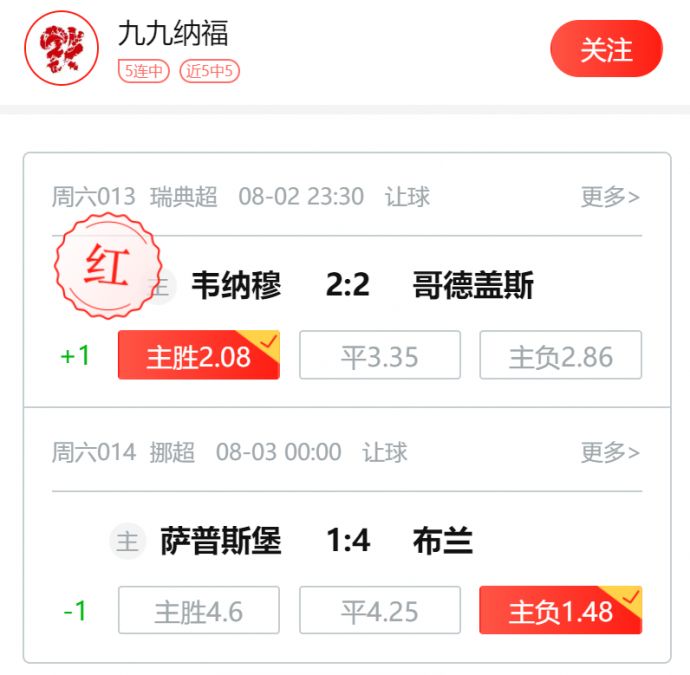690x675 pixels.
Task: Select 主胜4.6 for 萨普斯堡 vs 布兰
Action: click(199, 611)
